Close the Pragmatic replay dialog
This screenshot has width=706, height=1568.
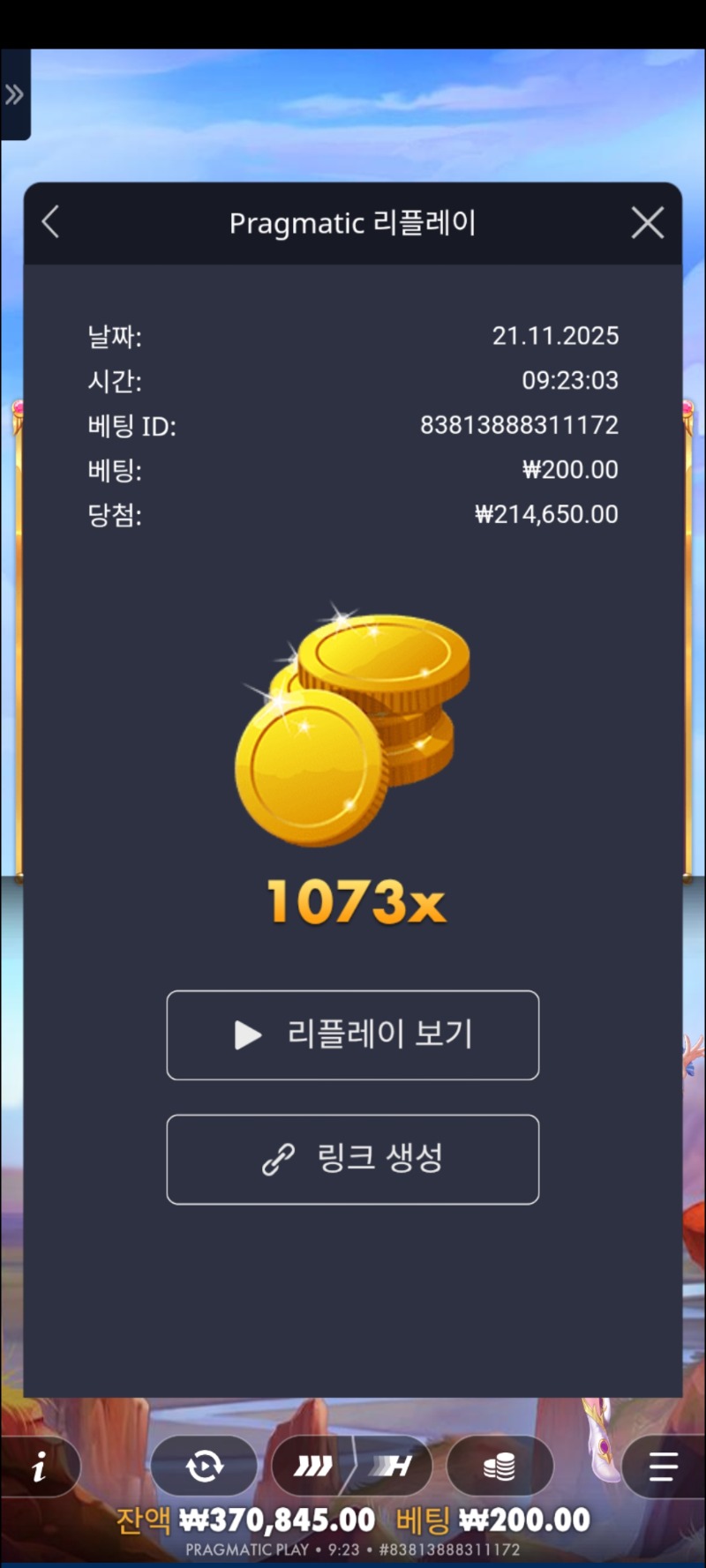(648, 223)
